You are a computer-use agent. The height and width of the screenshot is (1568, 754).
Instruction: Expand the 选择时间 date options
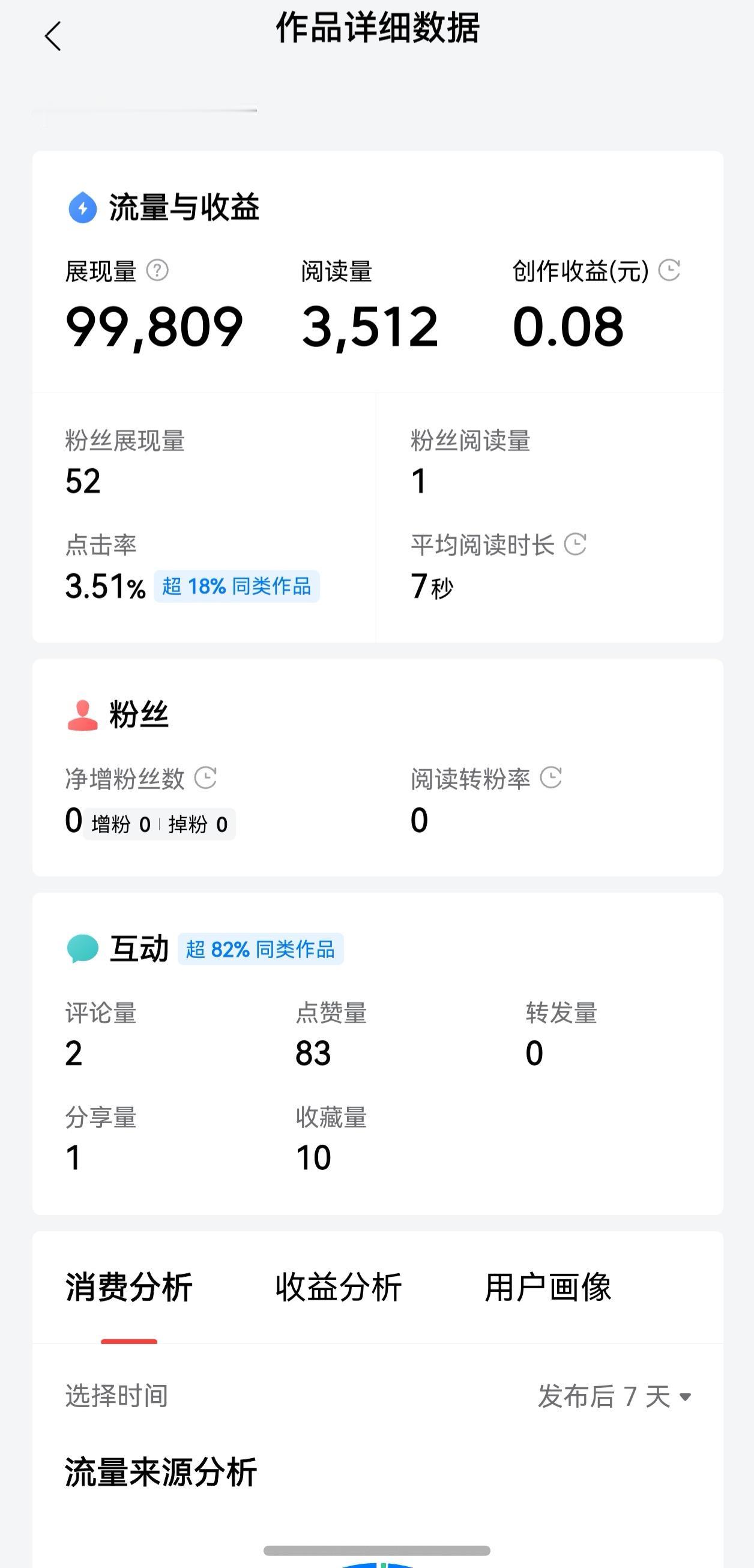116,1396
